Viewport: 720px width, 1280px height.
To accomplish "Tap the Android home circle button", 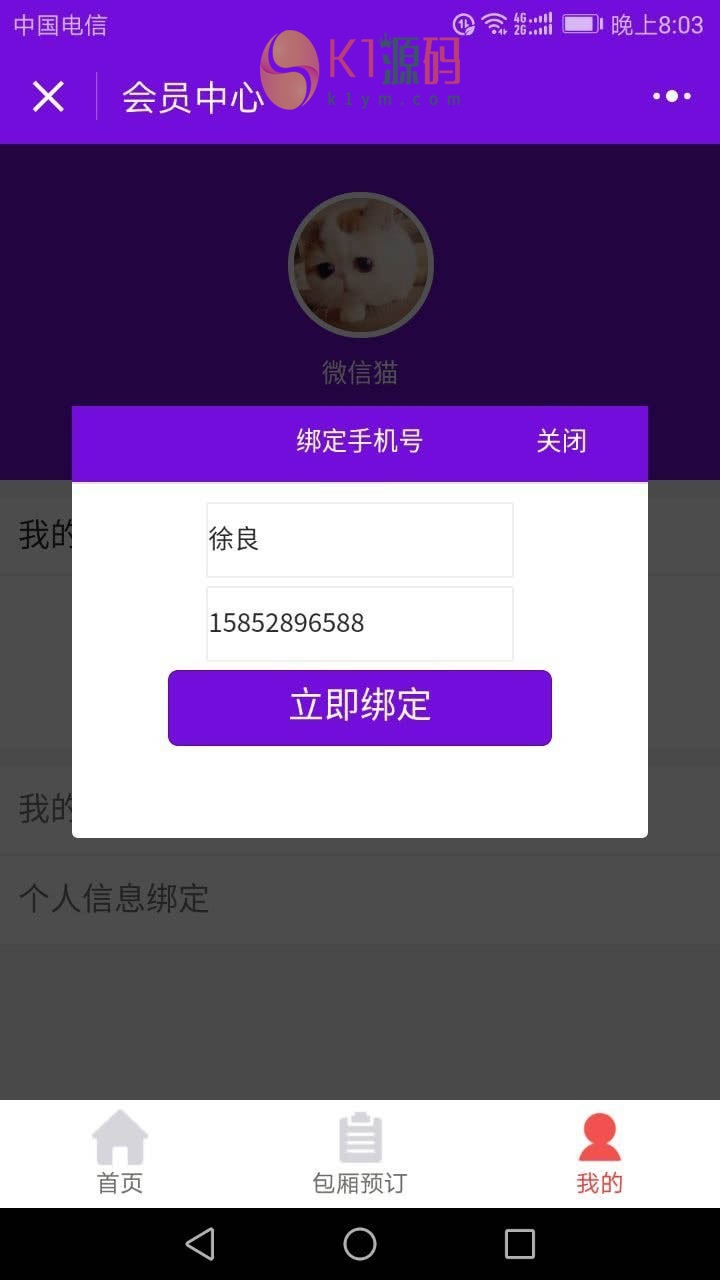I will (x=360, y=1243).
